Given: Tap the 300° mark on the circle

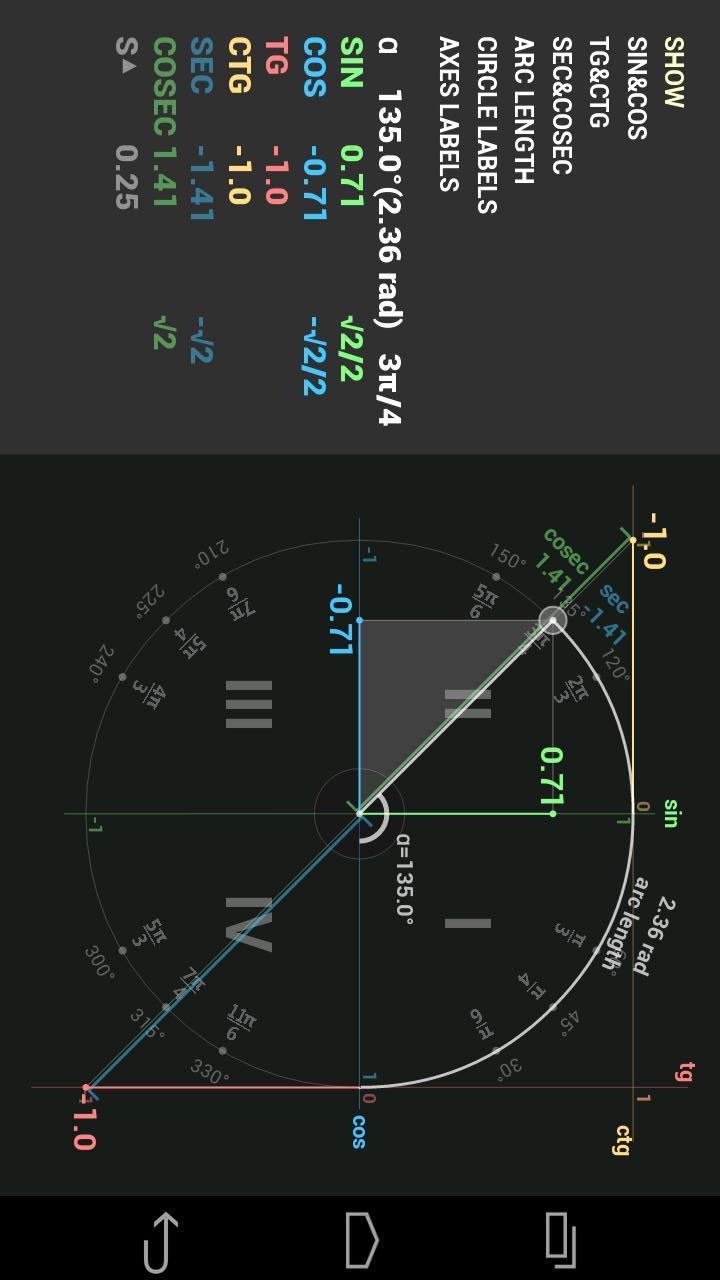Looking at the screenshot, I should coord(123,951).
